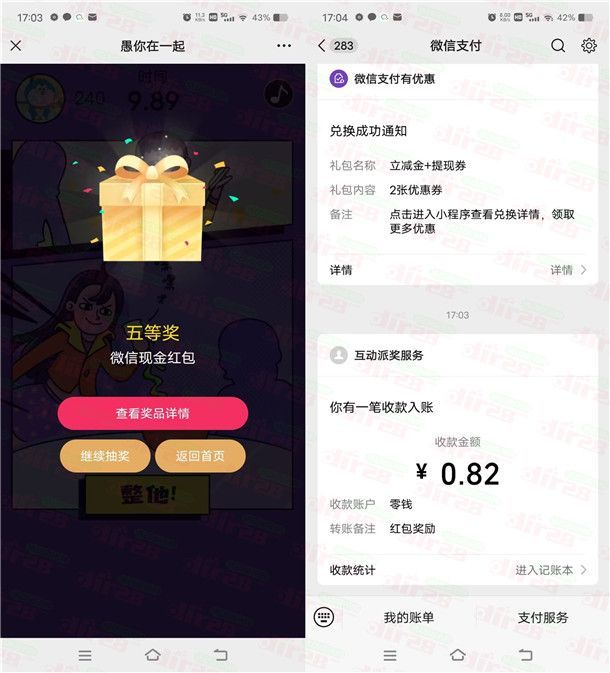This screenshot has width=610, height=673.
Task: Open the 我的账单 menu
Action: click(x=409, y=618)
